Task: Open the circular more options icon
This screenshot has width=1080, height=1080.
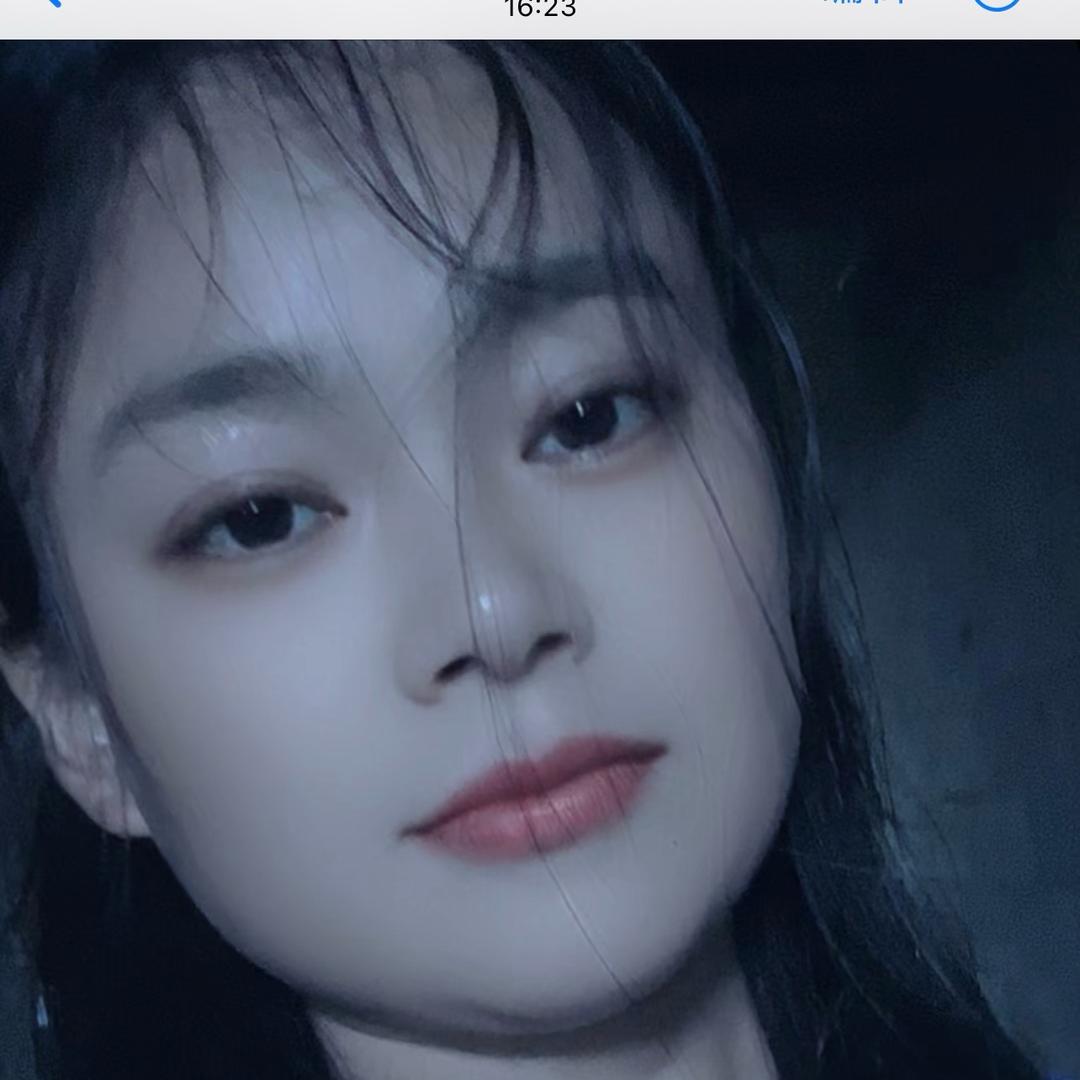Action: tap(997, 3)
